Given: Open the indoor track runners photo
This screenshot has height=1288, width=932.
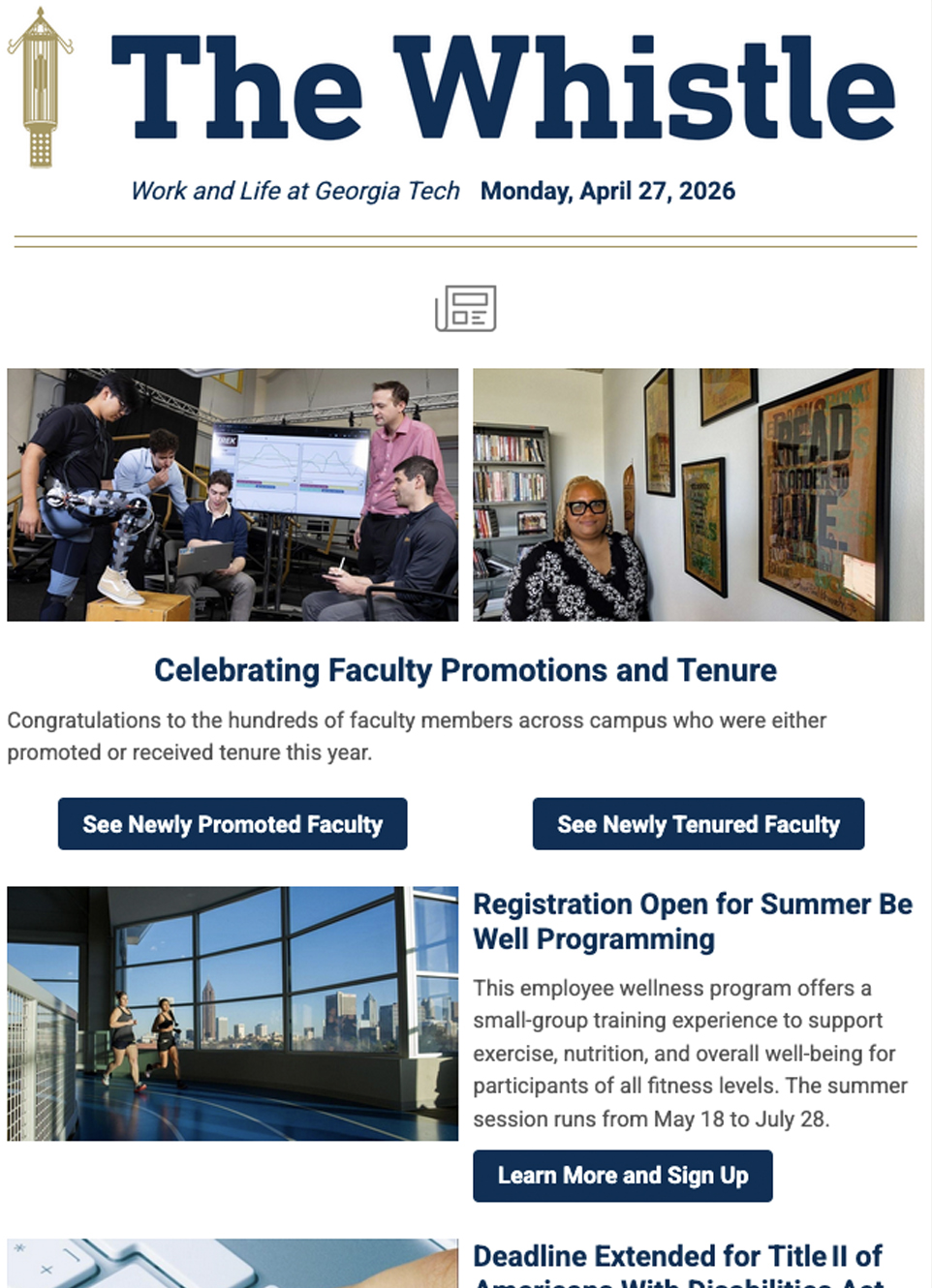Looking at the screenshot, I should (x=233, y=1013).
